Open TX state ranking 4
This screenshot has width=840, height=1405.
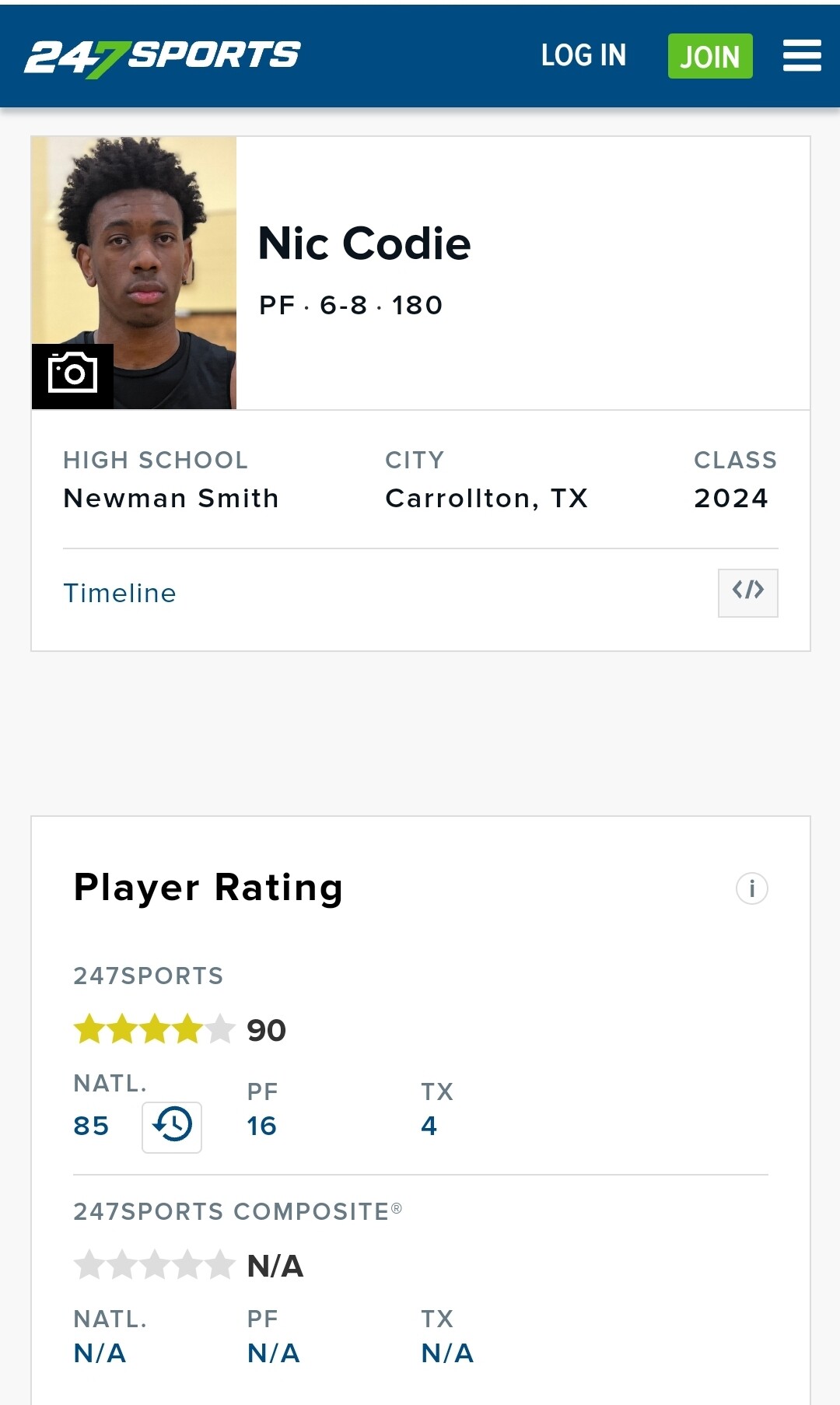pos(429,1126)
